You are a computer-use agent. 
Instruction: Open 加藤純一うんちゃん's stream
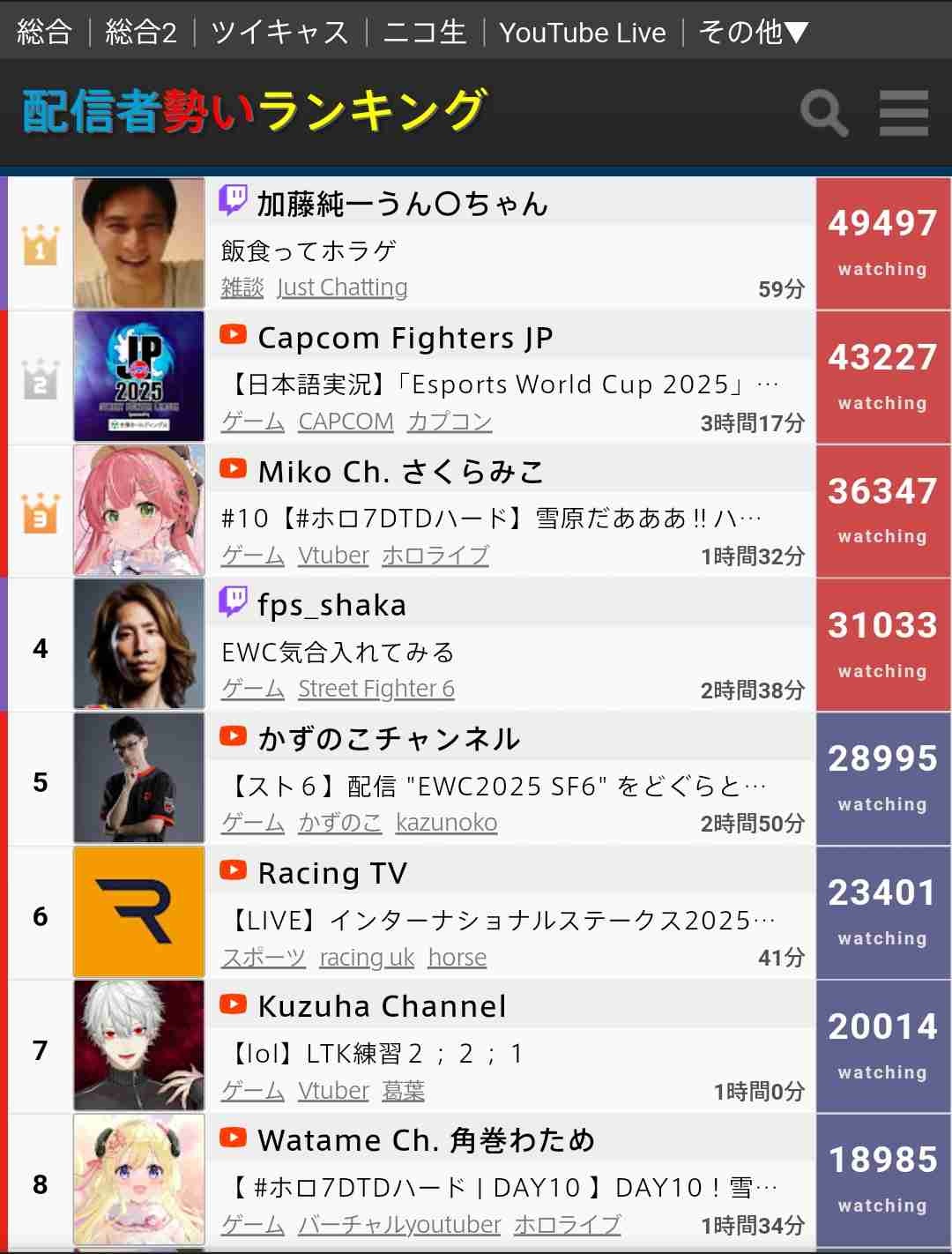click(x=402, y=204)
